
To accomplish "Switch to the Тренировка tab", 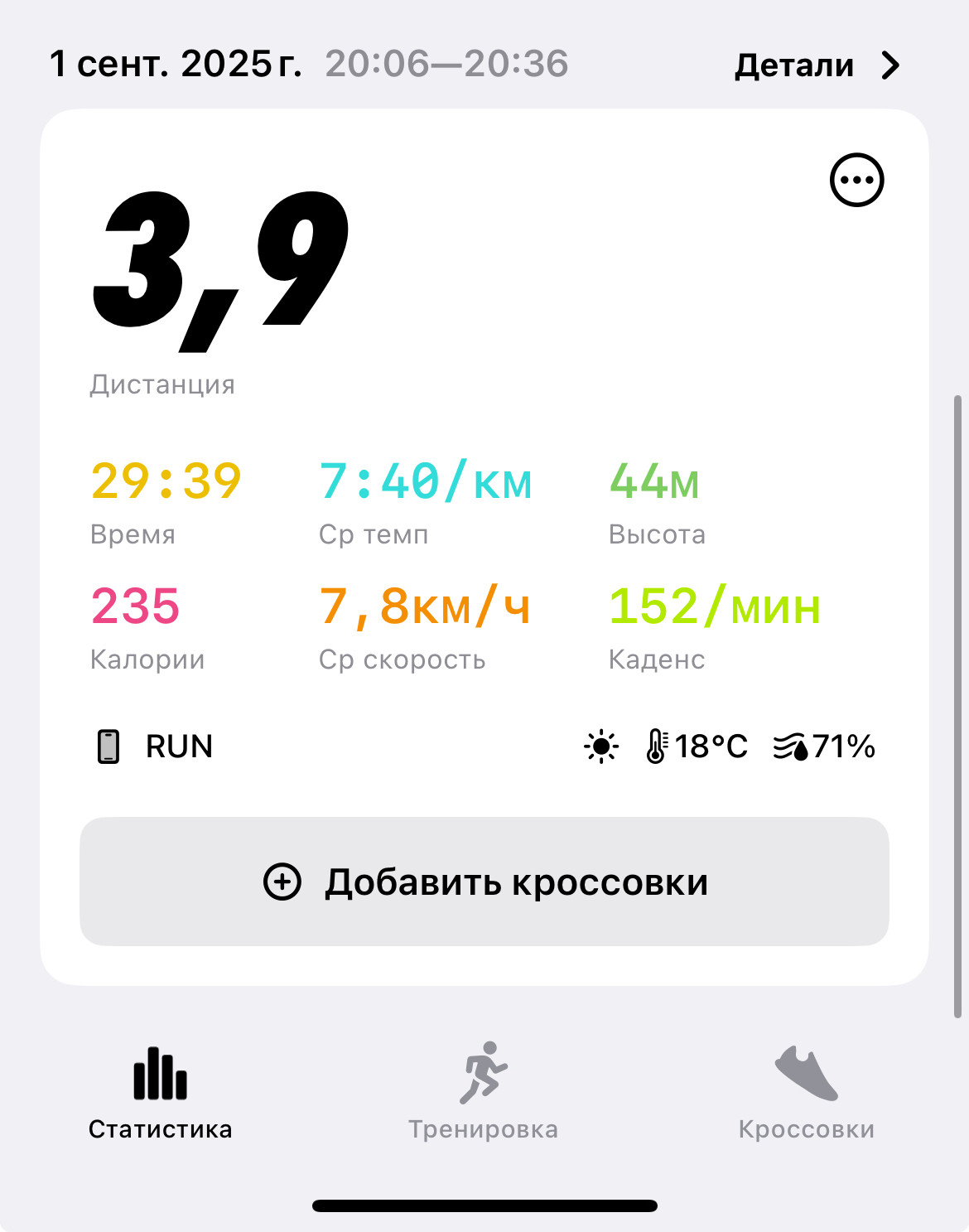I will point(484,1092).
